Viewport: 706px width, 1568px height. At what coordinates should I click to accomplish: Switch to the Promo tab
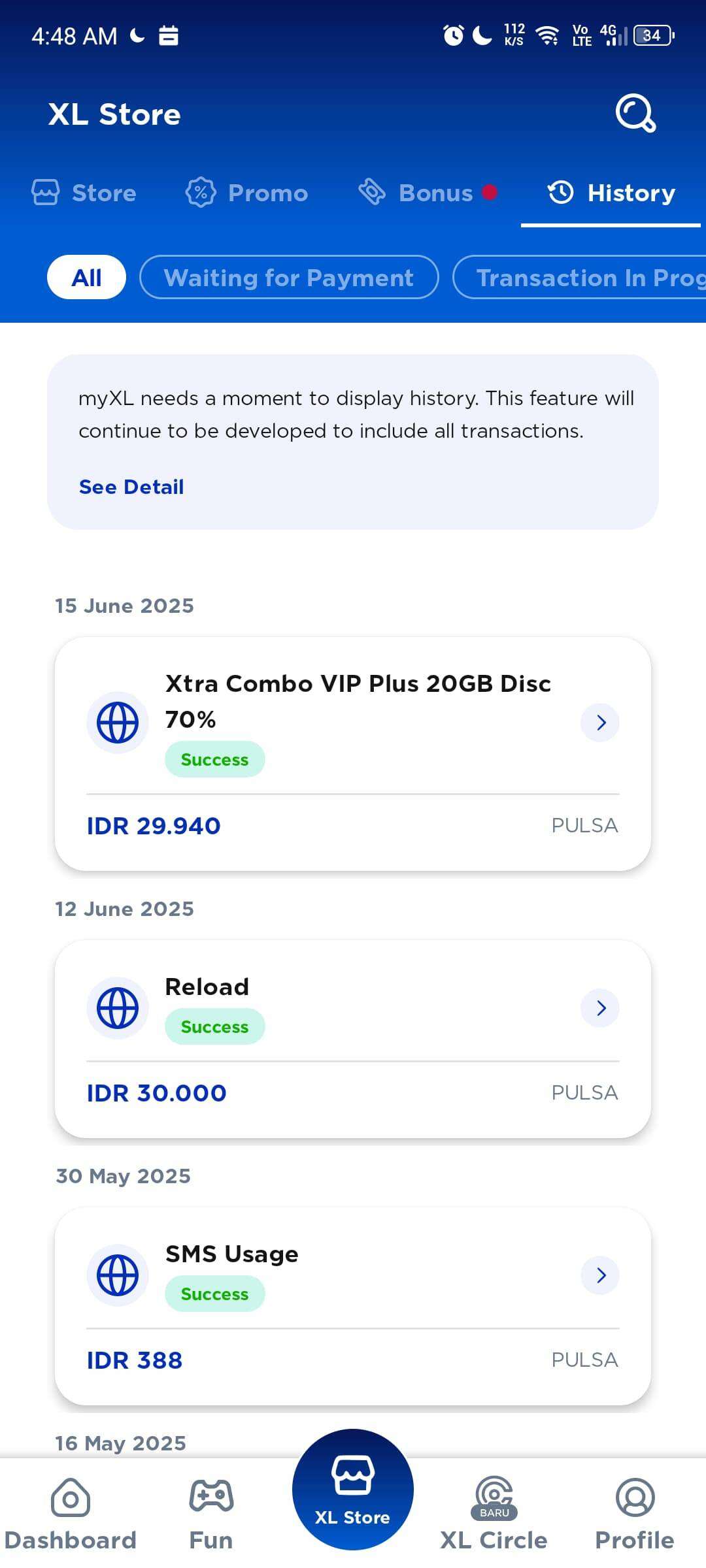pyautogui.click(x=246, y=193)
